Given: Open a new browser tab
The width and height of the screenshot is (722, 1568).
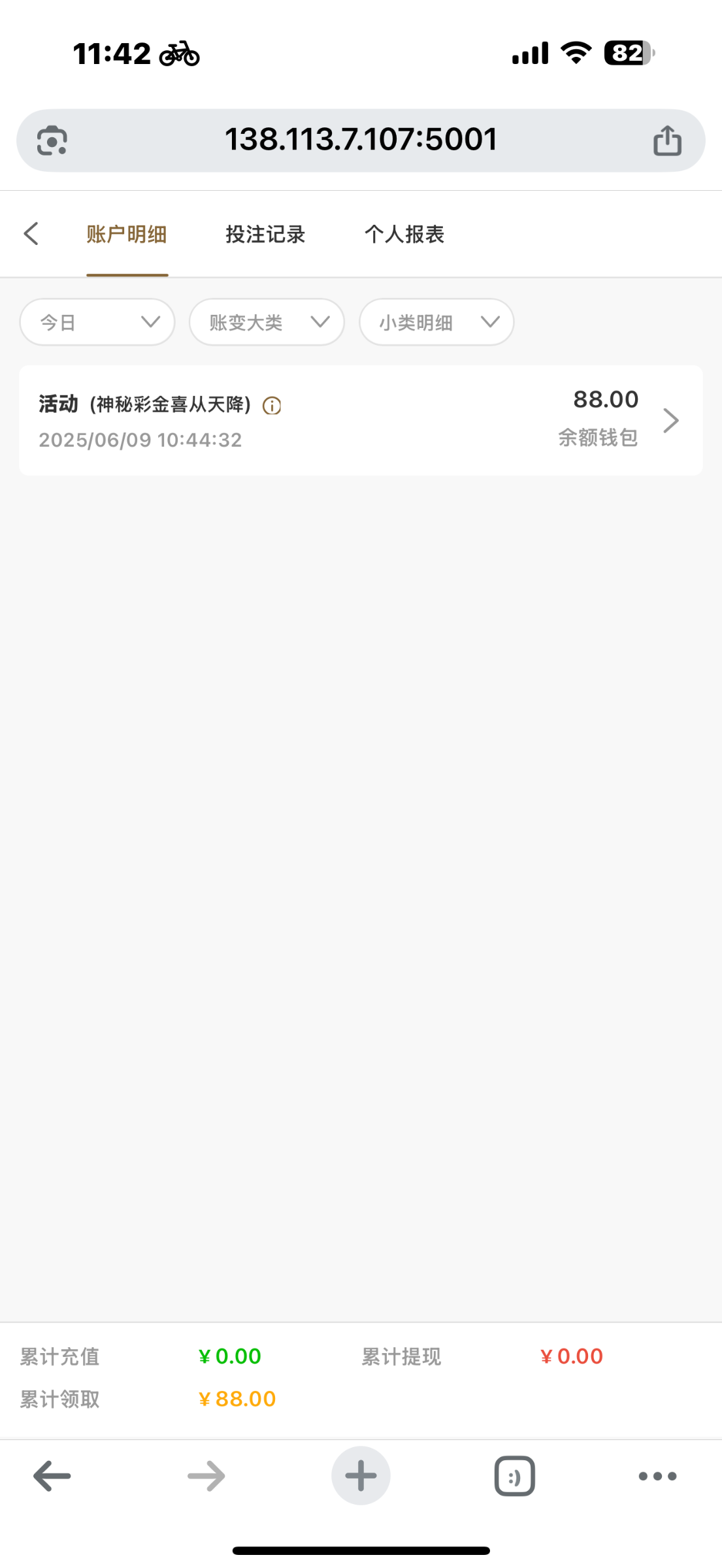Looking at the screenshot, I should [x=361, y=1476].
